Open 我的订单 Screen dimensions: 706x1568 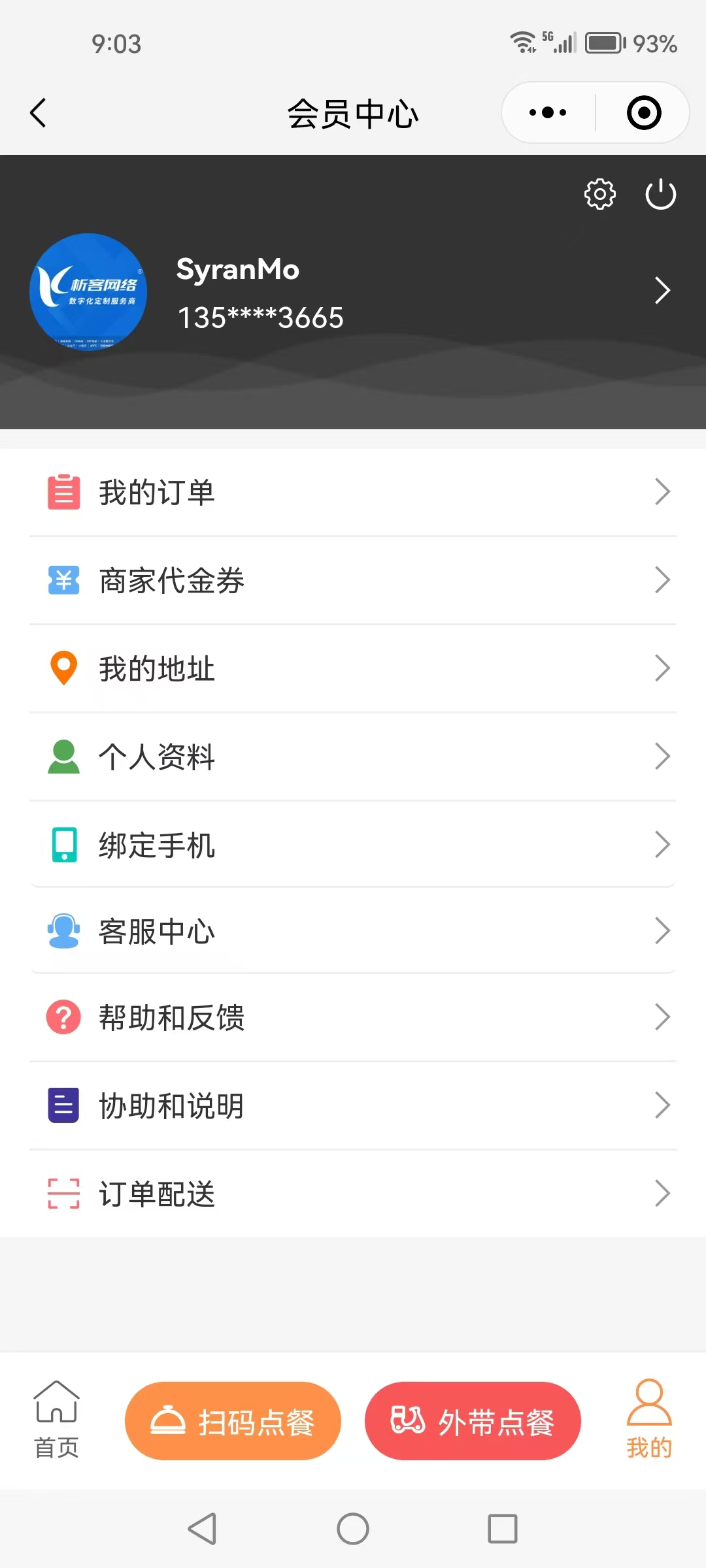(x=353, y=492)
